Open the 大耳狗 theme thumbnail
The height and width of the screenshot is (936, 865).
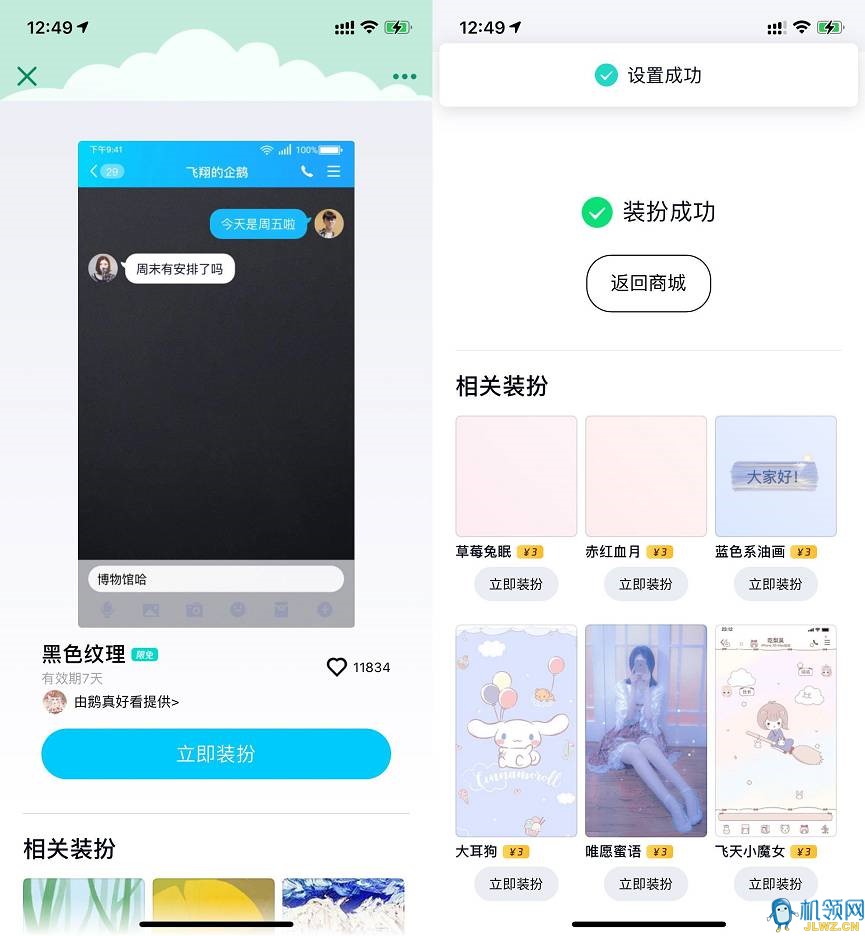[x=516, y=730]
